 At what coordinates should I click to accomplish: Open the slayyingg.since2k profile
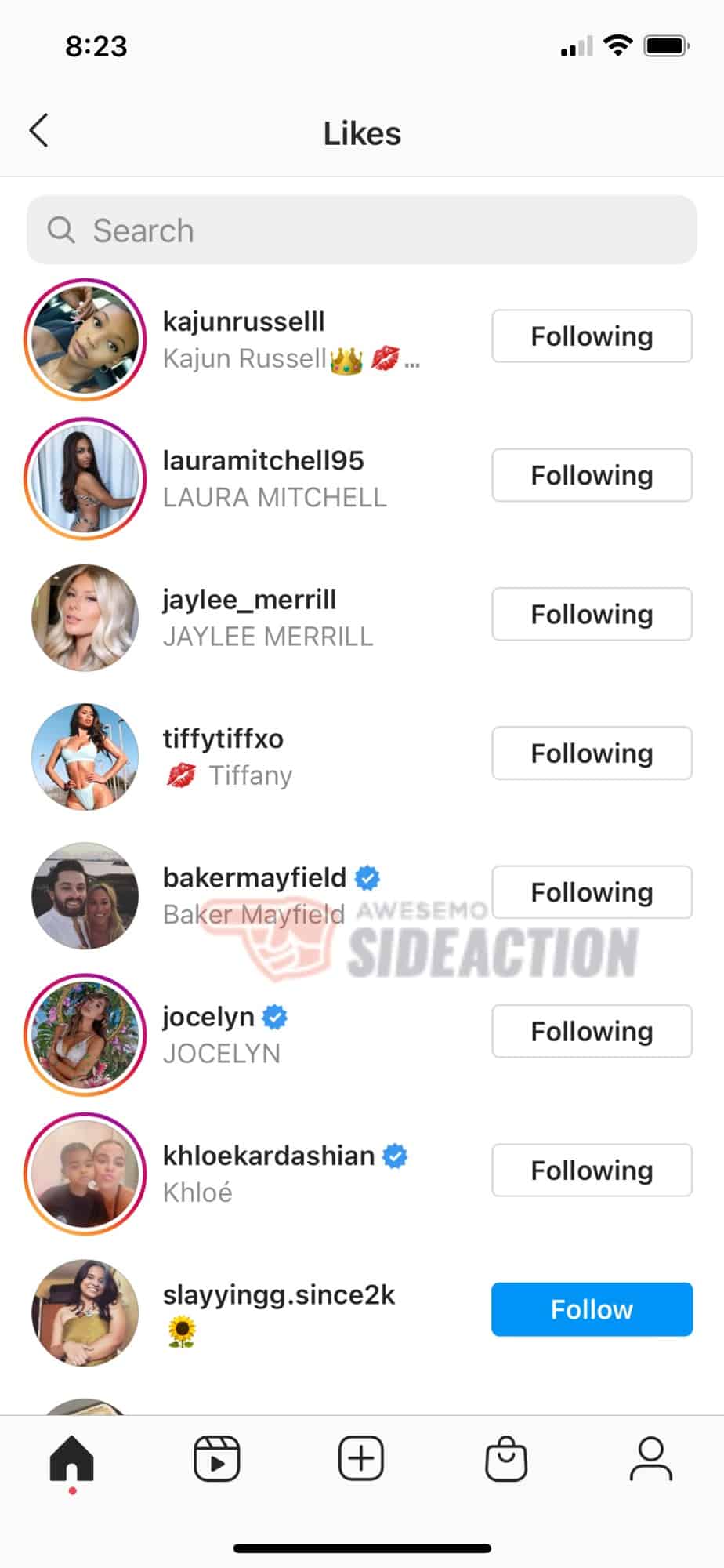click(x=279, y=1294)
